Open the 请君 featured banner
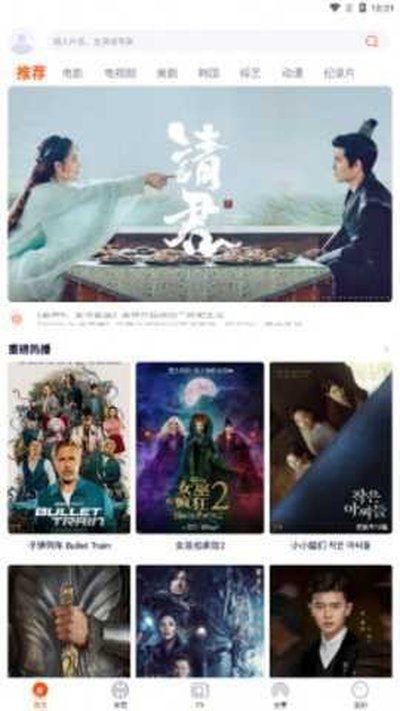 click(x=200, y=194)
